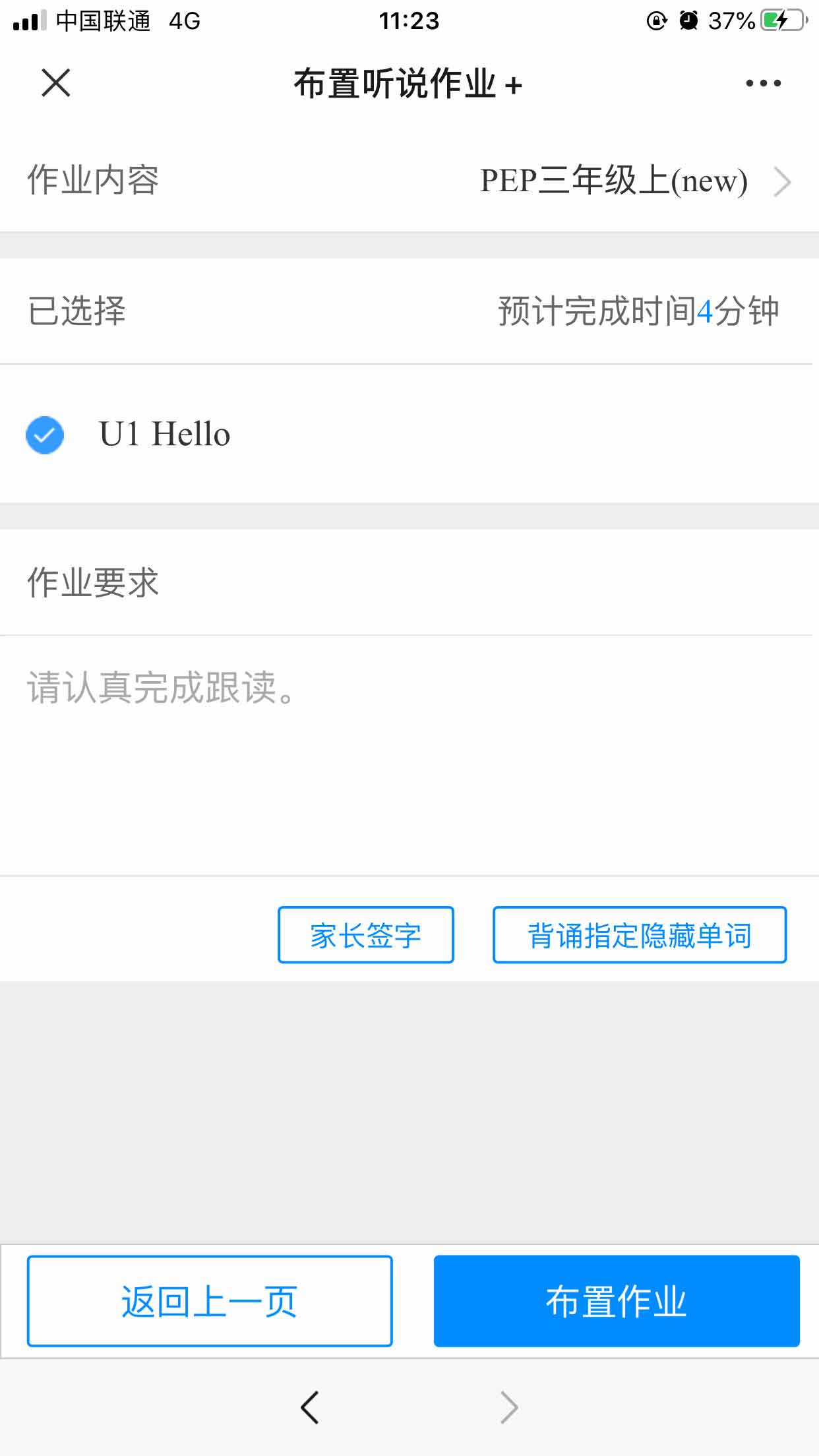Close the 布置听说作业 page
This screenshot has width=819, height=1456.
[x=56, y=83]
